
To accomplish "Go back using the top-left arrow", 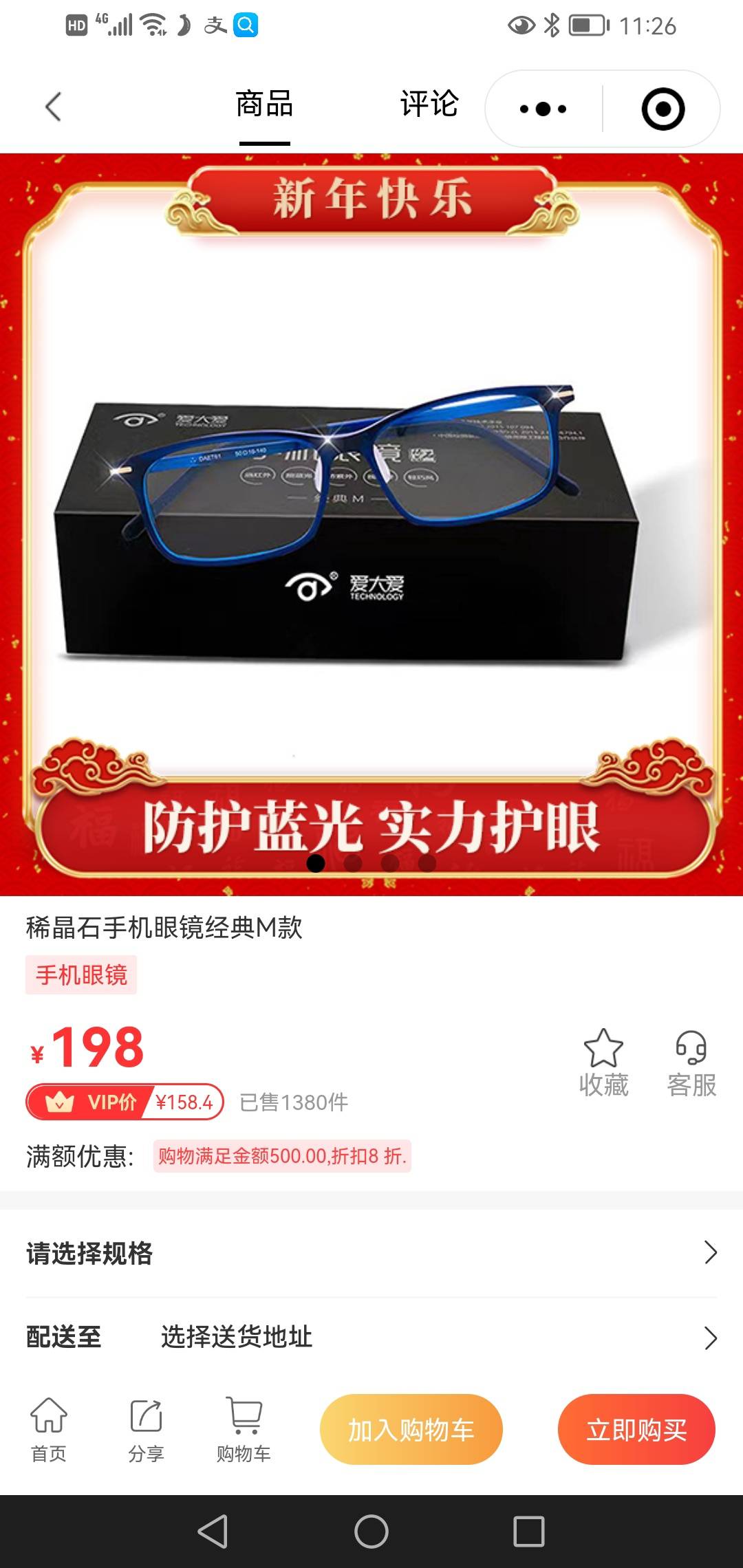I will 53,107.
